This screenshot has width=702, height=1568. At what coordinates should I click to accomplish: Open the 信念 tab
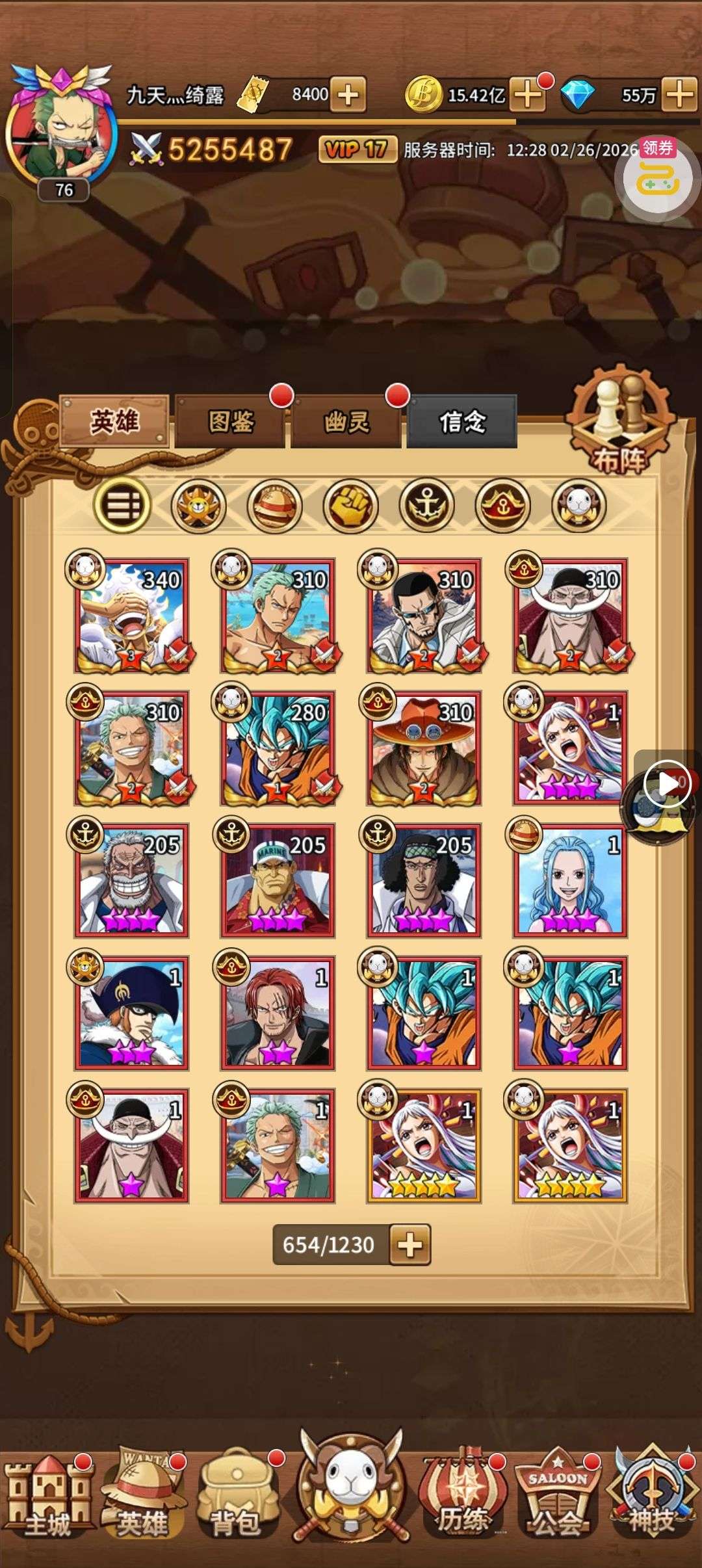461,422
